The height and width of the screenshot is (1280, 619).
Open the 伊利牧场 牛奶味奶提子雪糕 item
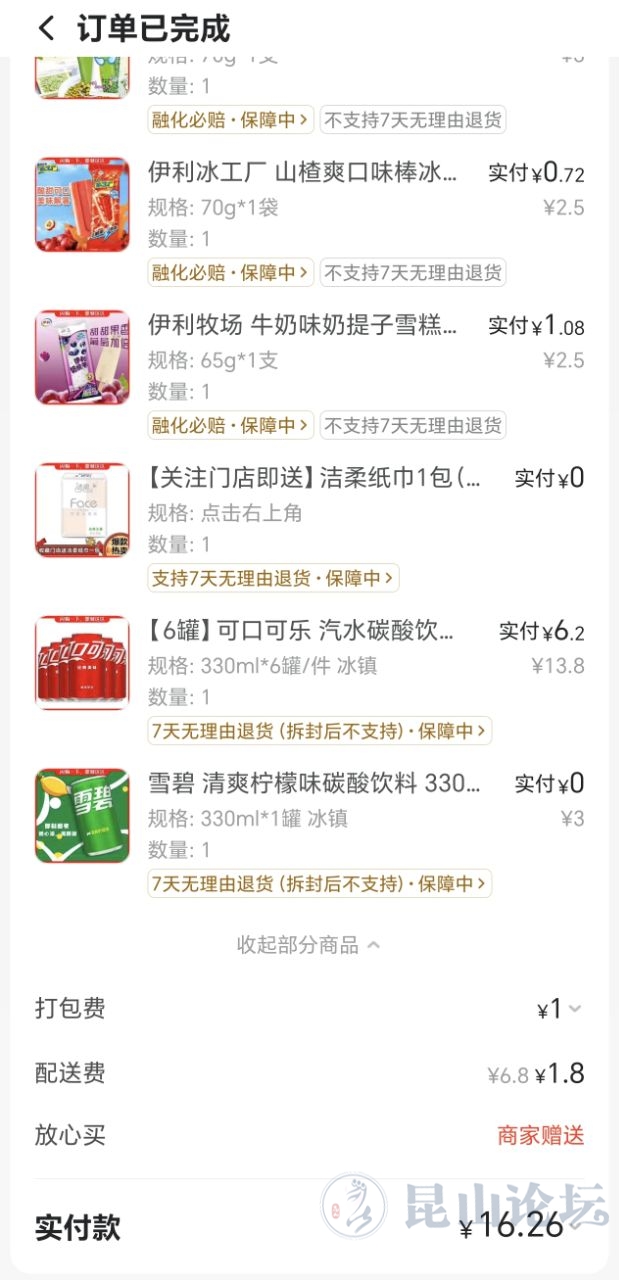click(302, 326)
